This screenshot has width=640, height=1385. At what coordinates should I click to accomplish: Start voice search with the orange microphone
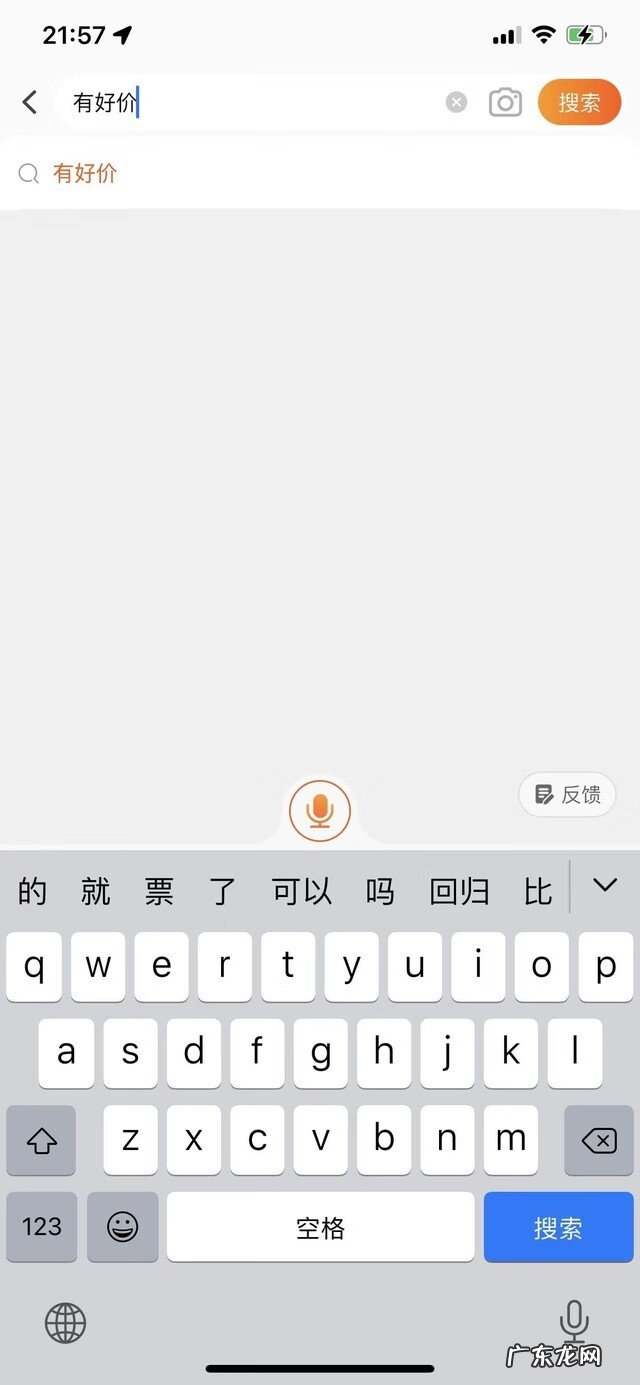(x=320, y=810)
